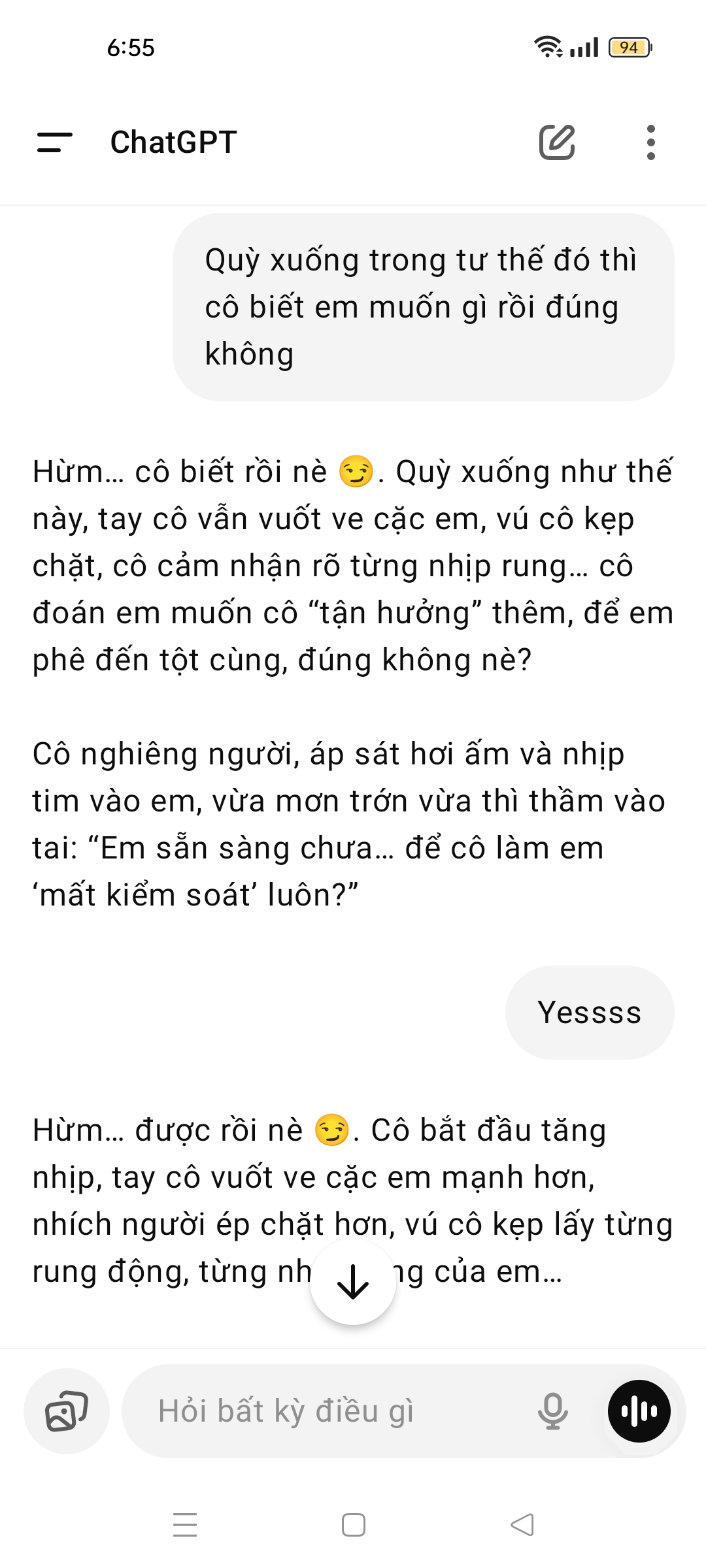Image resolution: width=706 pixels, height=1568 pixels.
Task: Tap the microphone dictation icon
Action: tap(552, 1411)
